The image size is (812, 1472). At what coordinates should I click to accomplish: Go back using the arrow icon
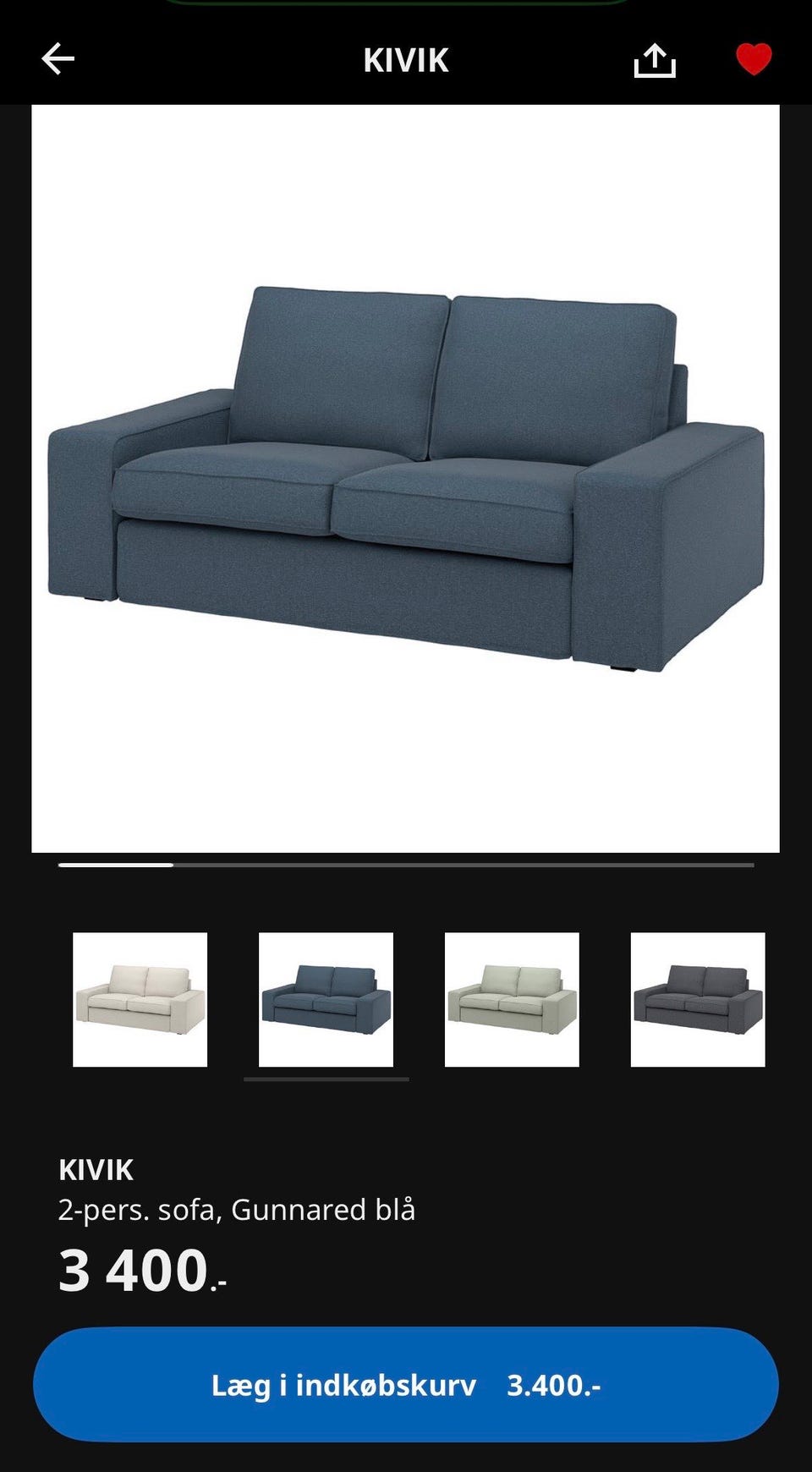58,59
